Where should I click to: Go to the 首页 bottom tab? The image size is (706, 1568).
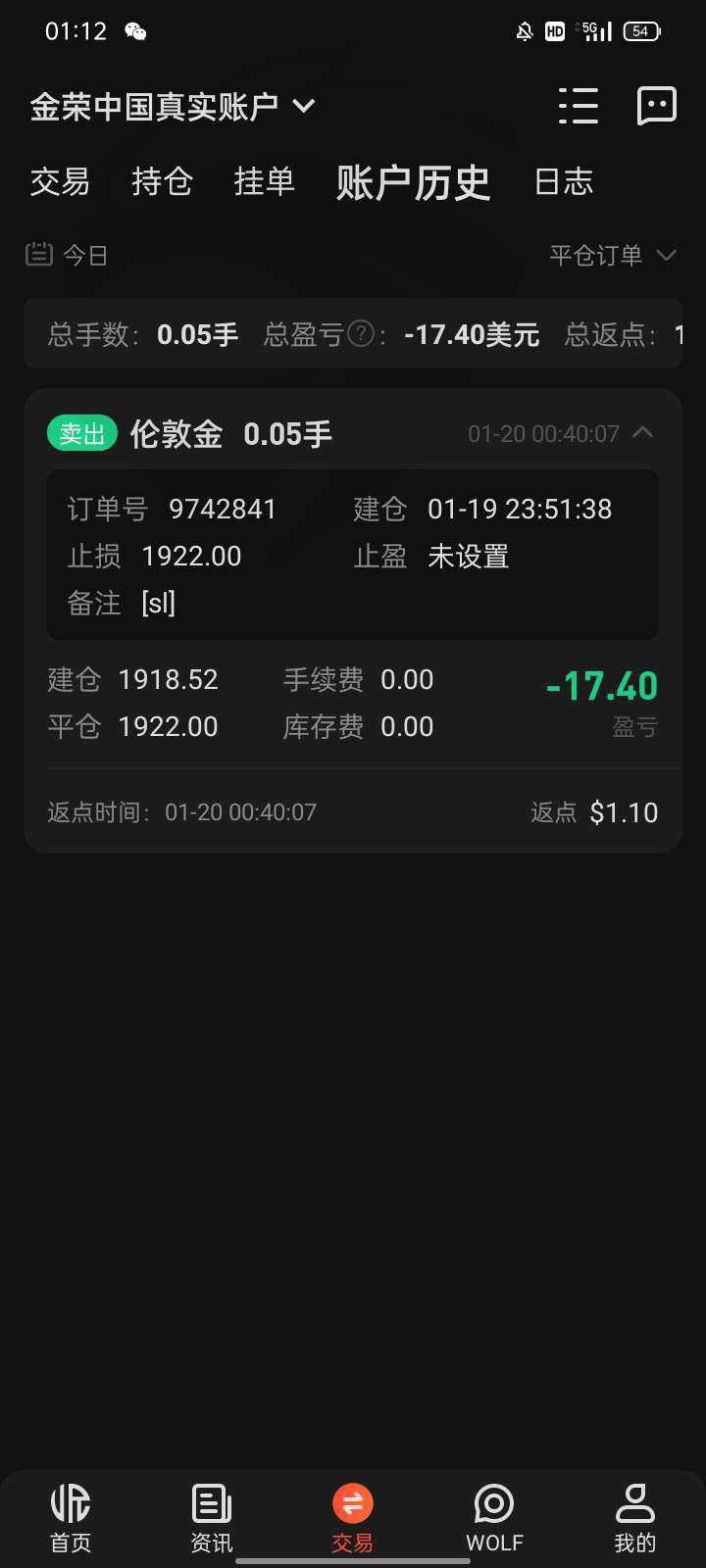[x=71, y=1517]
